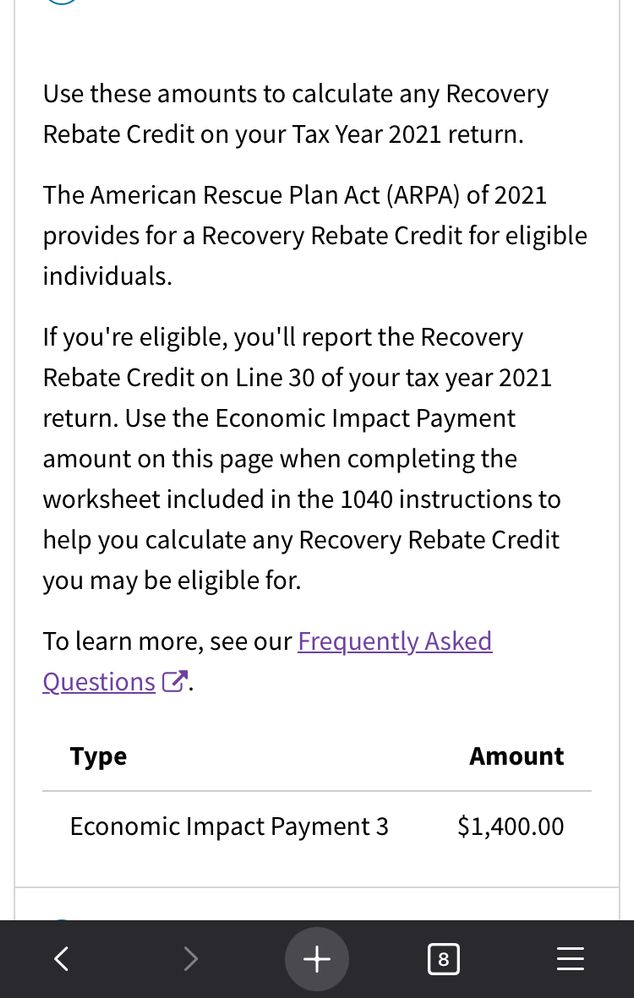Open the Frequently Asked Questions link
The image size is (634, 998).
[x=394, y=641]
